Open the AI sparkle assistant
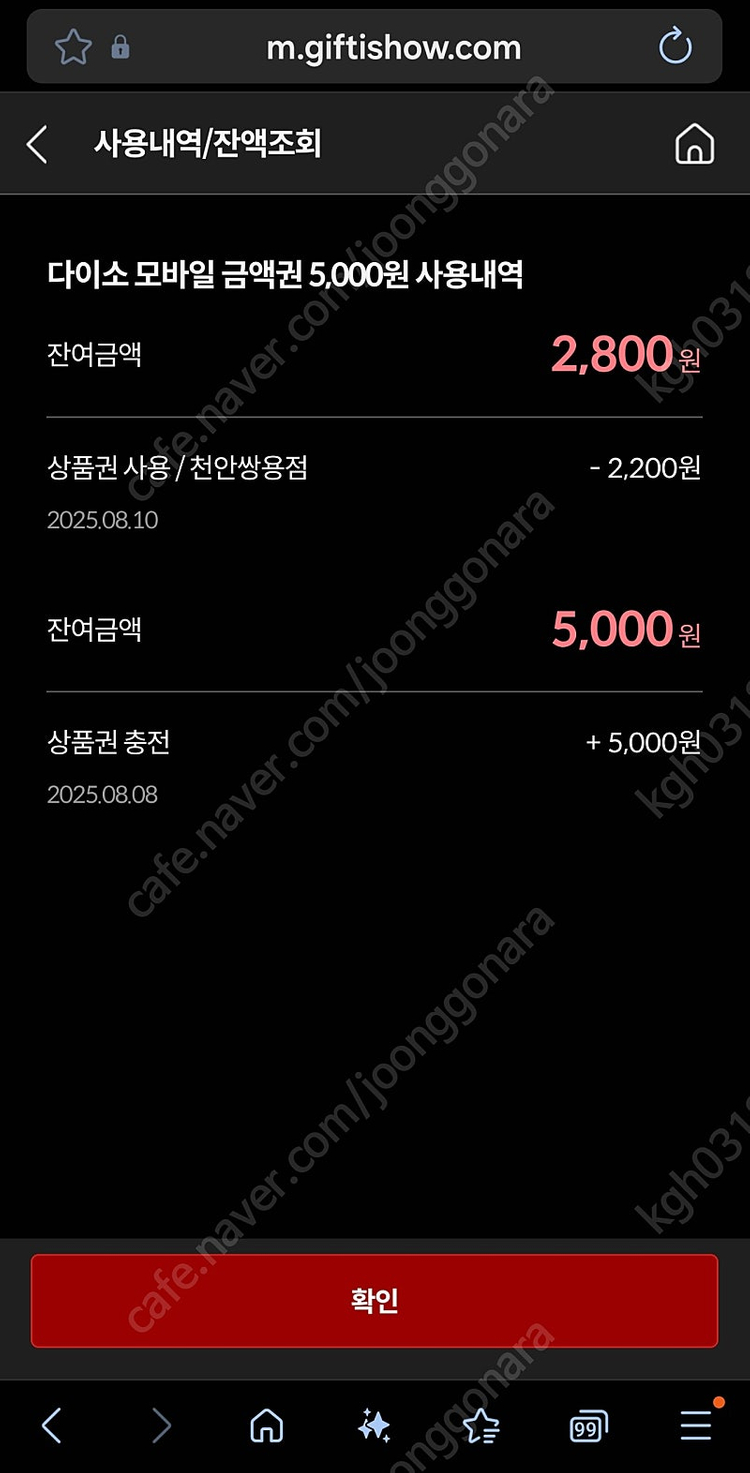The height and width of the screenshot is (1473, 750). click(x=374, y=1425)
